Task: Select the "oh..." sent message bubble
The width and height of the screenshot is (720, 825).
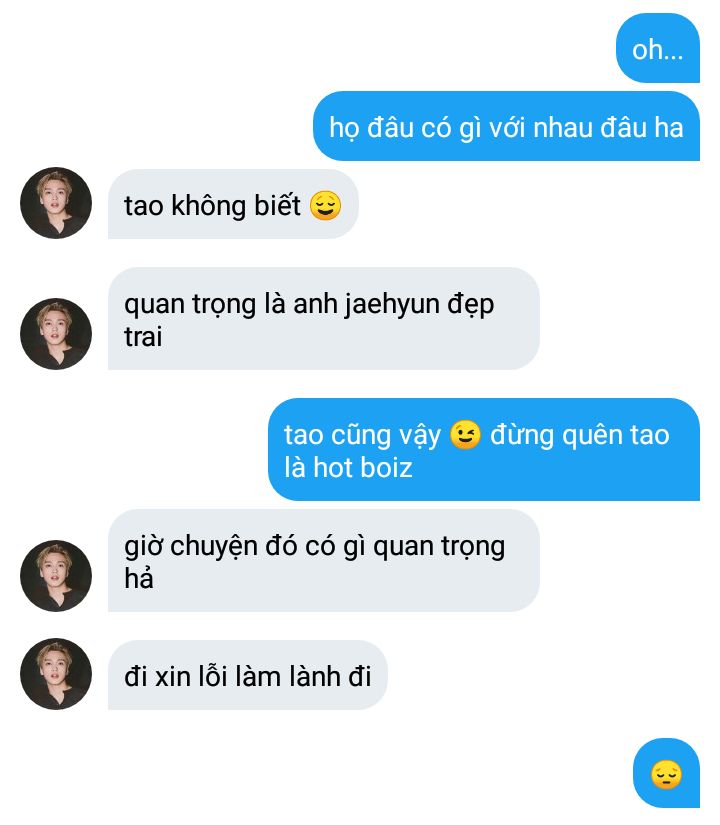Action: (x=657, y=49)
